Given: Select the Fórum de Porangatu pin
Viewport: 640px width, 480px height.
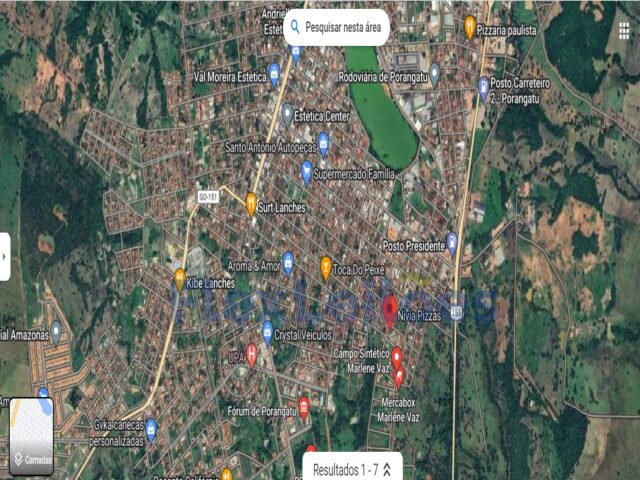Looking at the screenshot, I should pyautogui.click(x=304, y=406).
